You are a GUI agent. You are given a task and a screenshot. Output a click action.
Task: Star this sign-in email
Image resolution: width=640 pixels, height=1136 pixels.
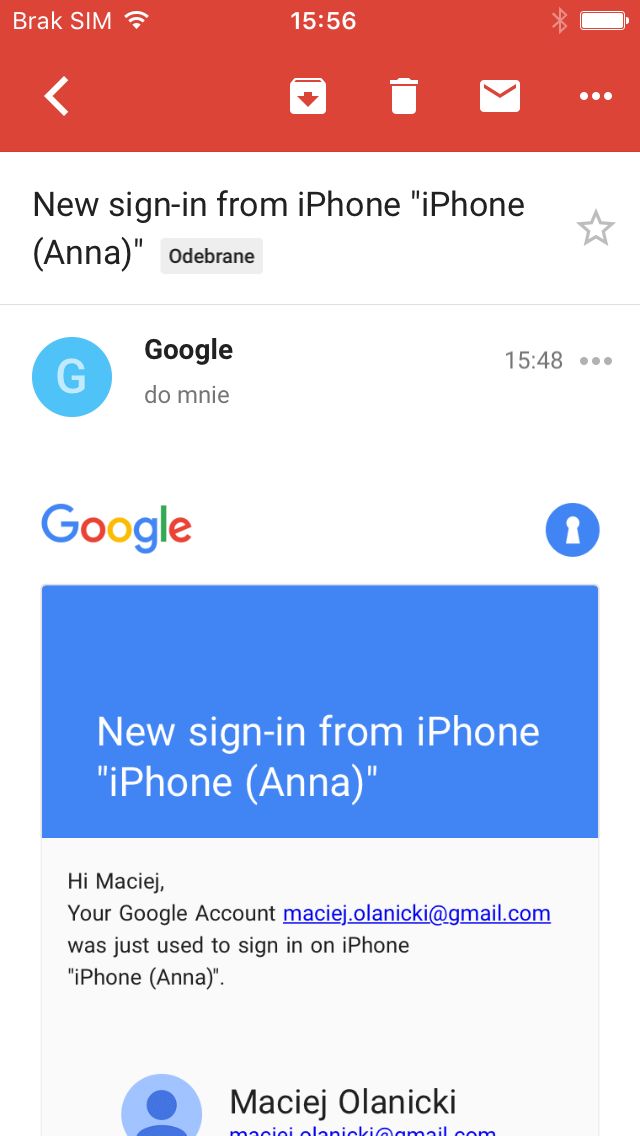coord(596,228)
